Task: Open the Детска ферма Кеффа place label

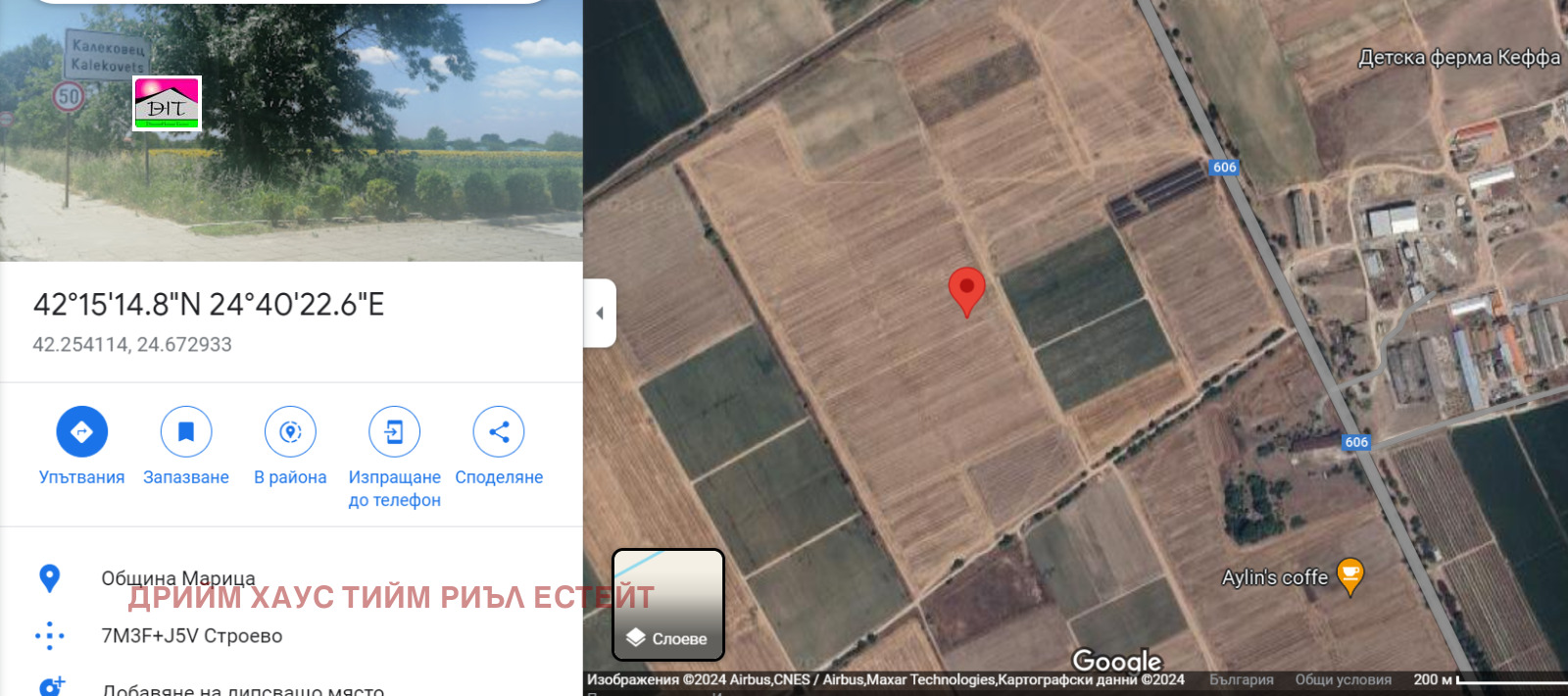Action: pyautogui.click(x=1458, y=58)
